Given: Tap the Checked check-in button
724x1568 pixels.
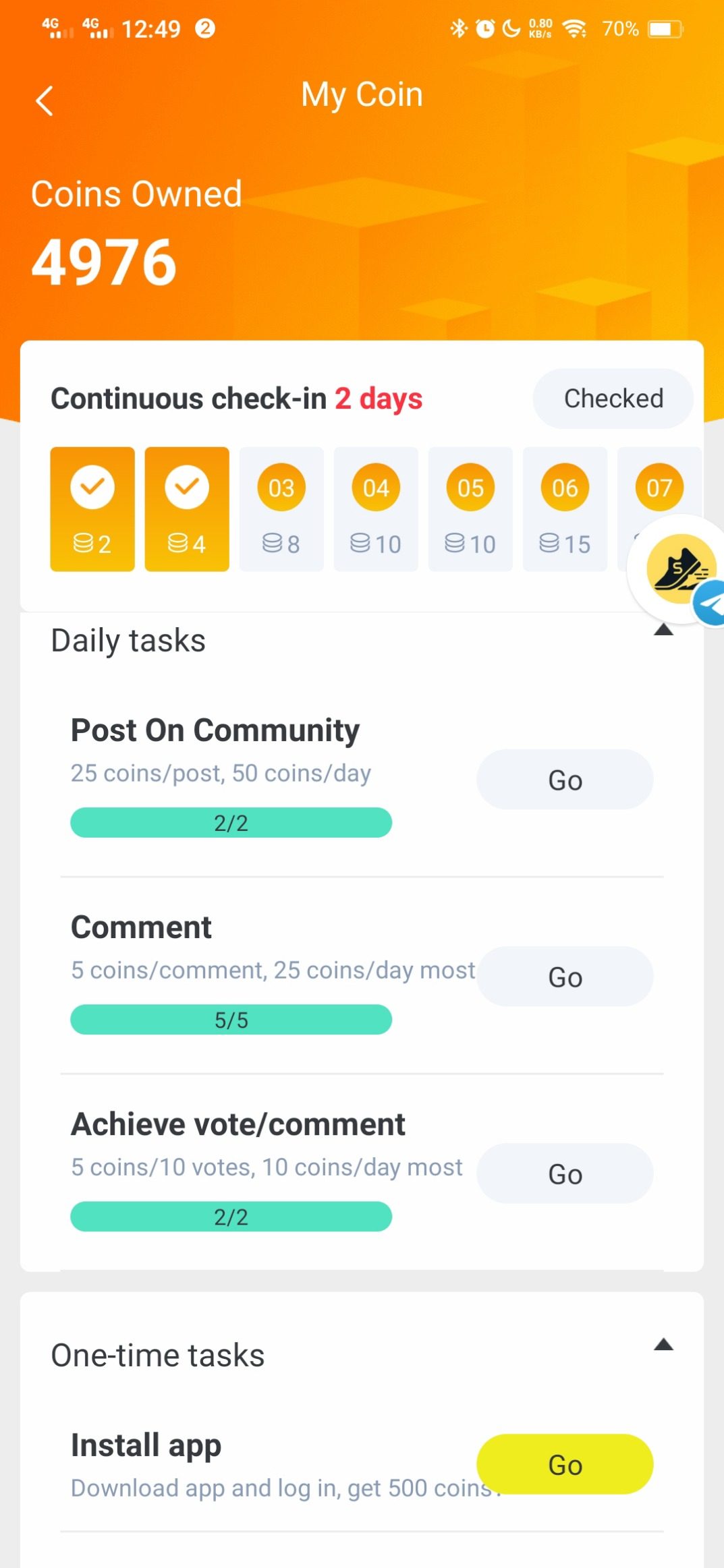Looking at the screenshot, I should (x=613, y=399).
